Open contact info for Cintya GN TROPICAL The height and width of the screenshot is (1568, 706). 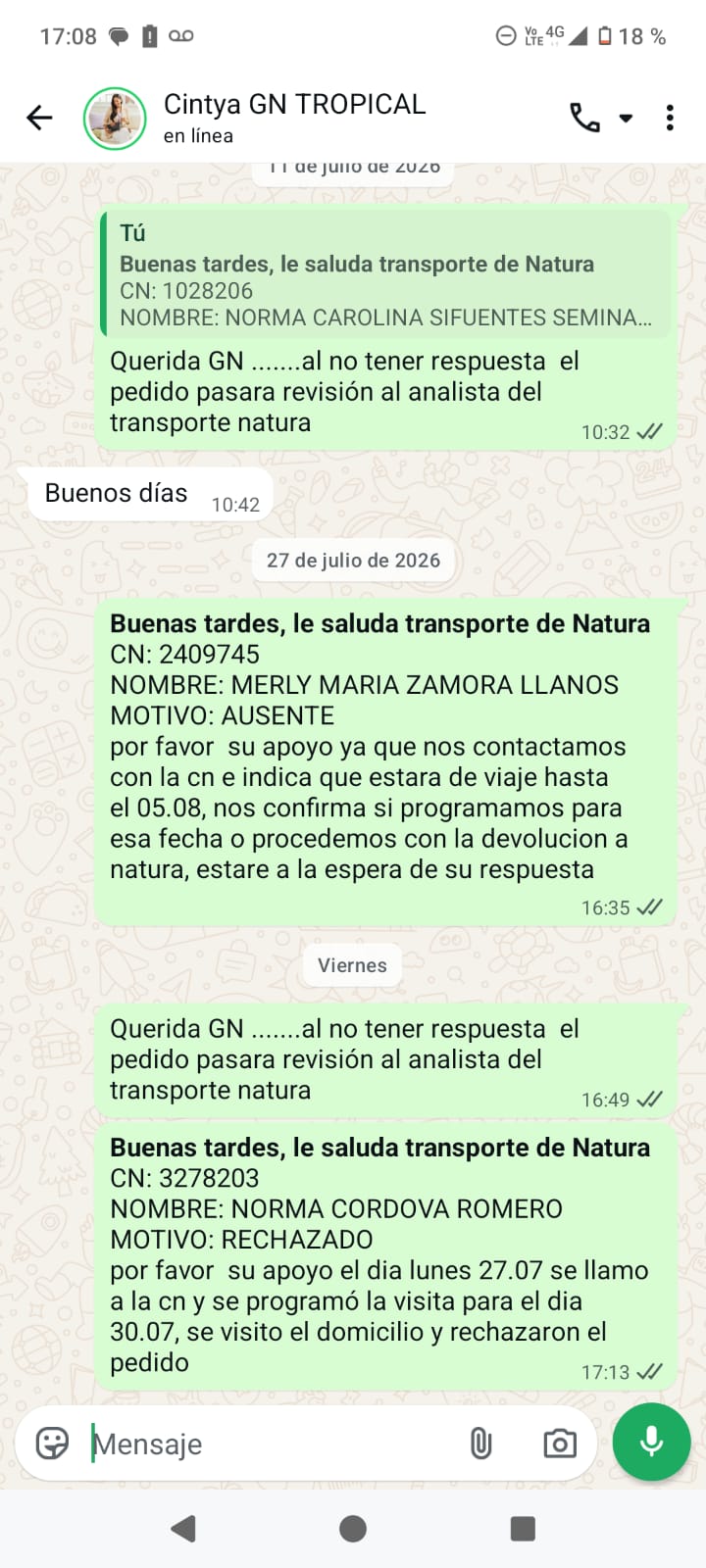click(294, 118)
